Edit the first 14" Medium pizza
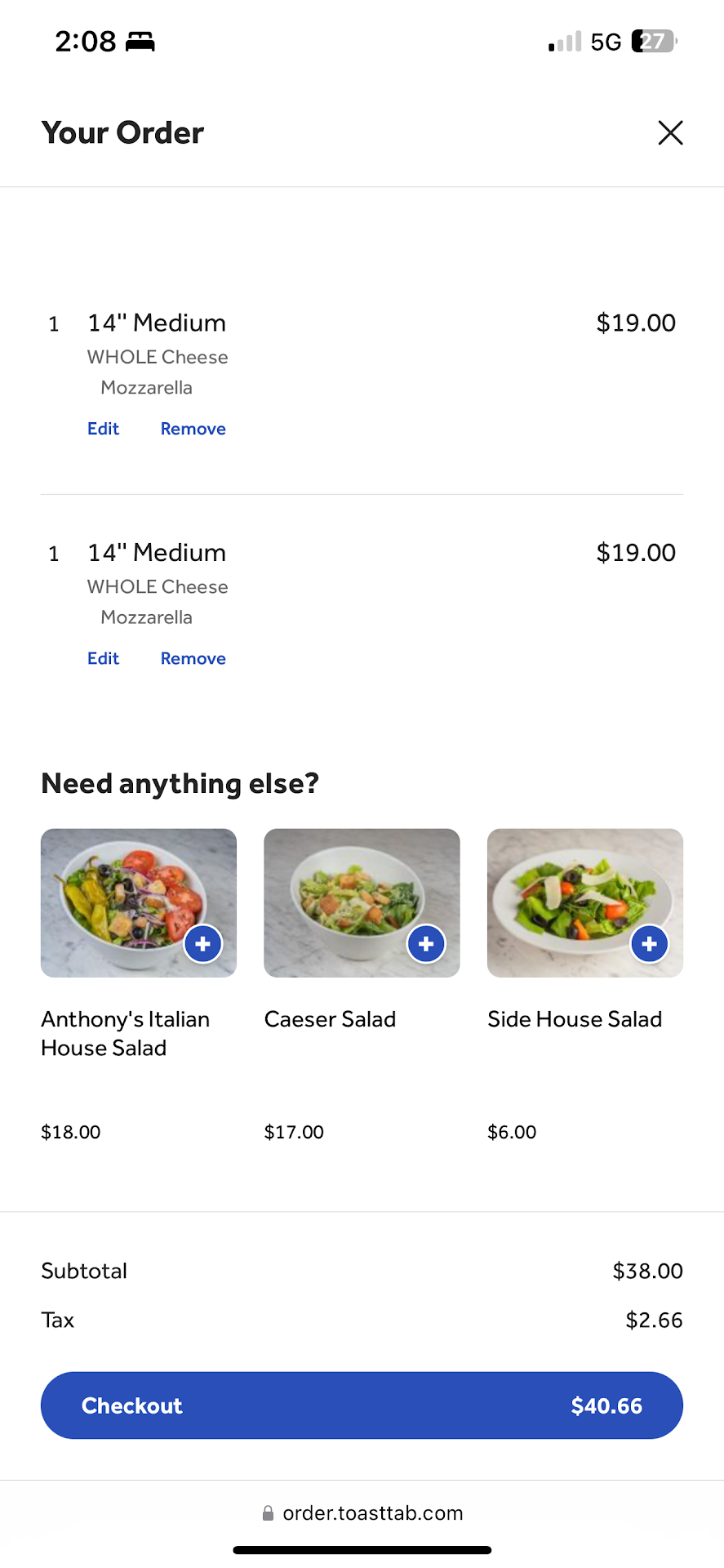The height and width of the screenshot is (1568, 724). (x=104, y=429)
